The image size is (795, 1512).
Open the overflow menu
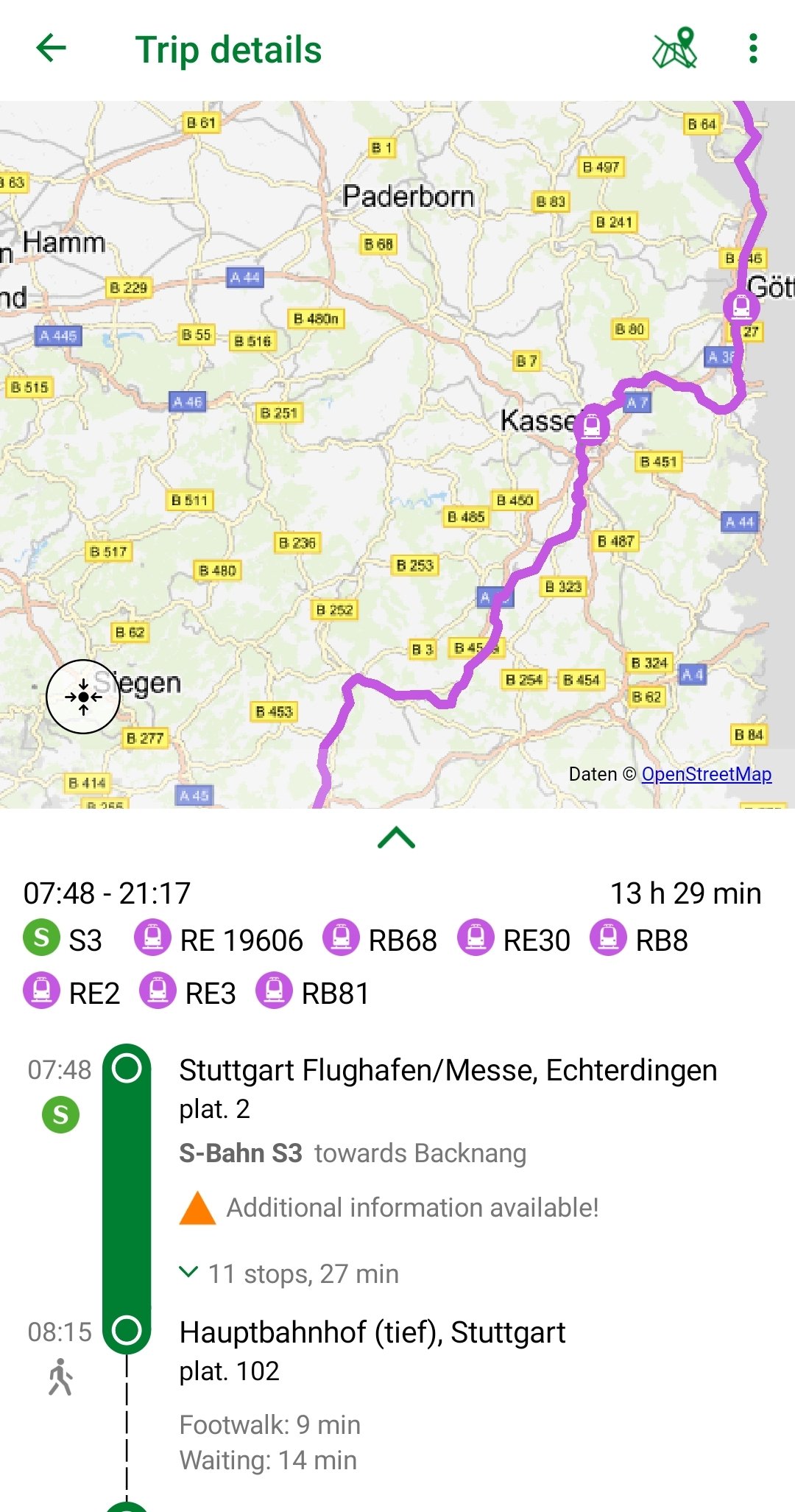(752, 49)
